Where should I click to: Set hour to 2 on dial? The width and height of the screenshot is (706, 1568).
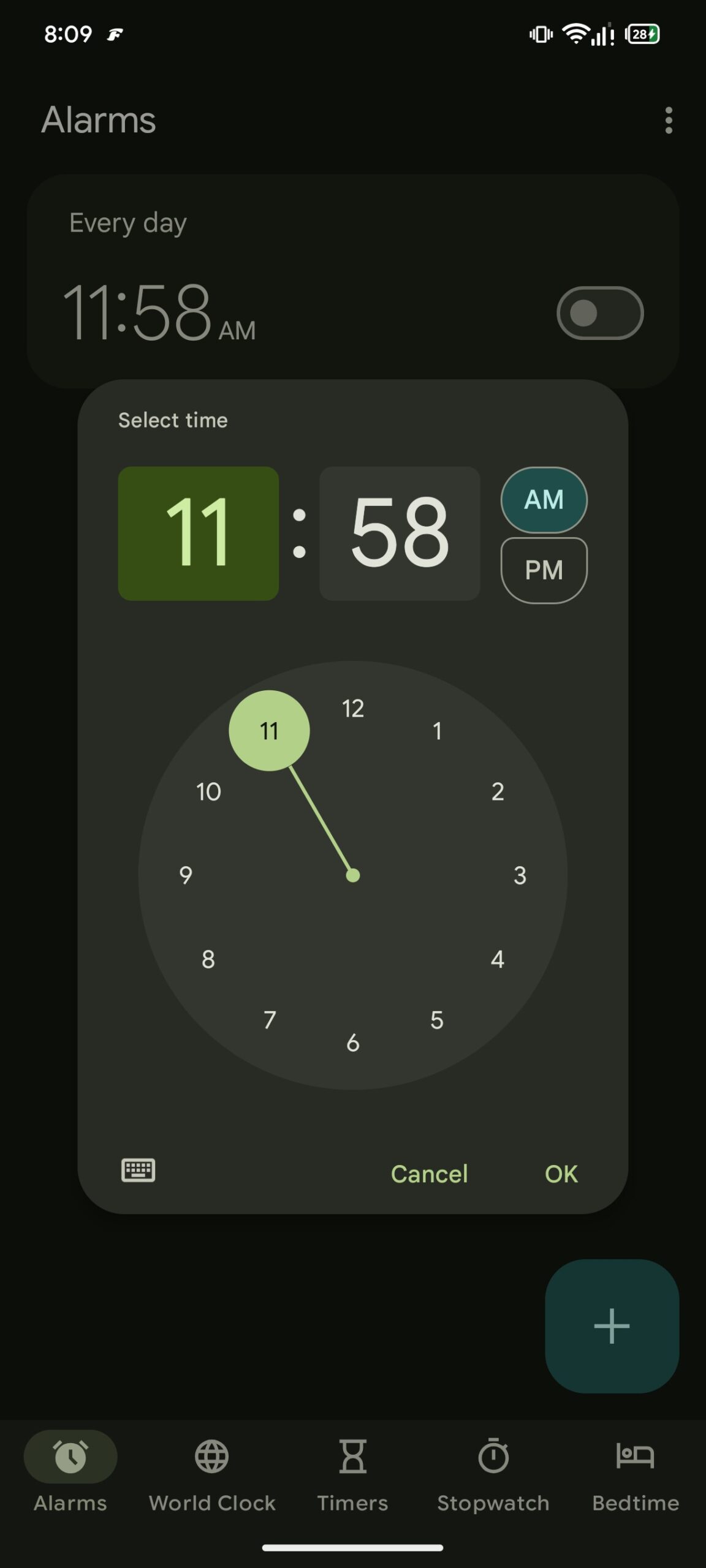pyautogui.click(x=498, y=792)
